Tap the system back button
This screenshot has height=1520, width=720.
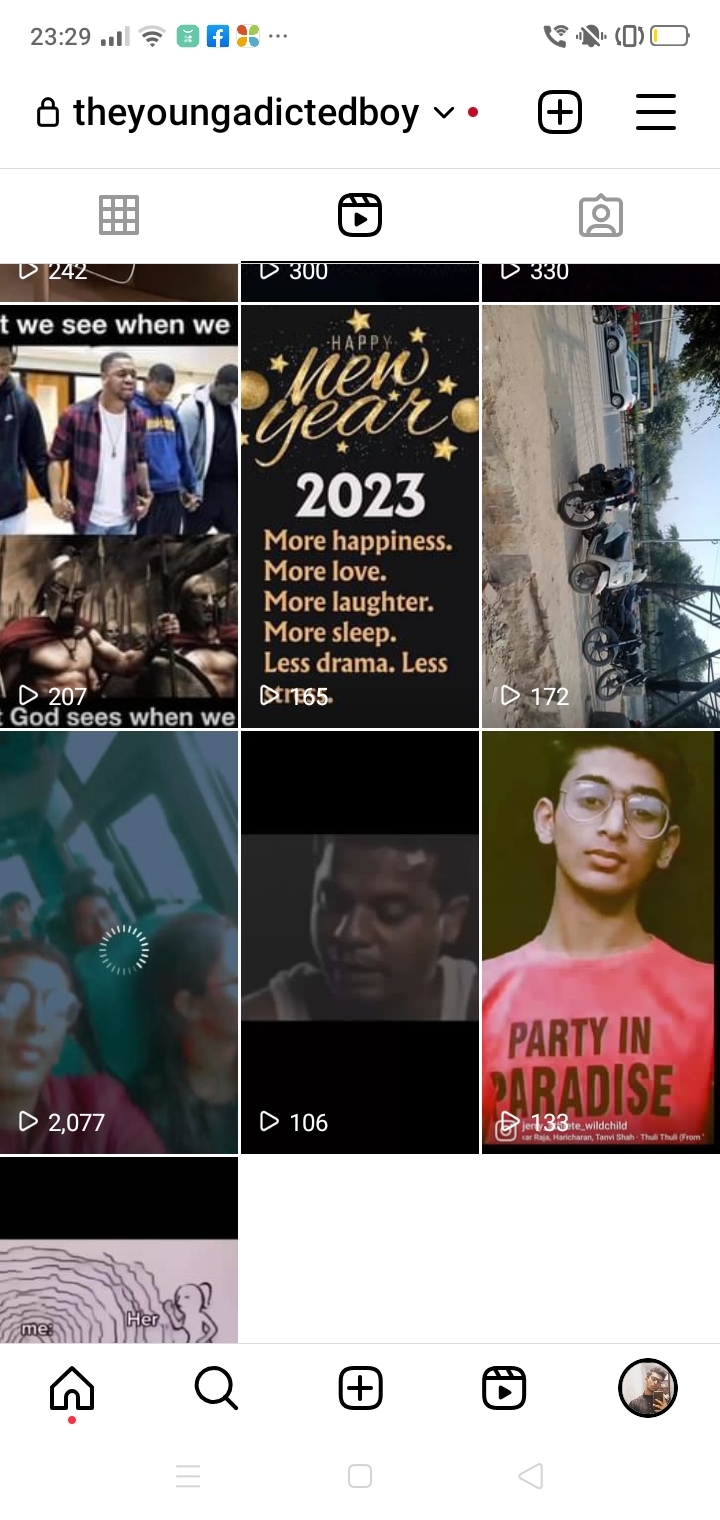[531, 1476]
